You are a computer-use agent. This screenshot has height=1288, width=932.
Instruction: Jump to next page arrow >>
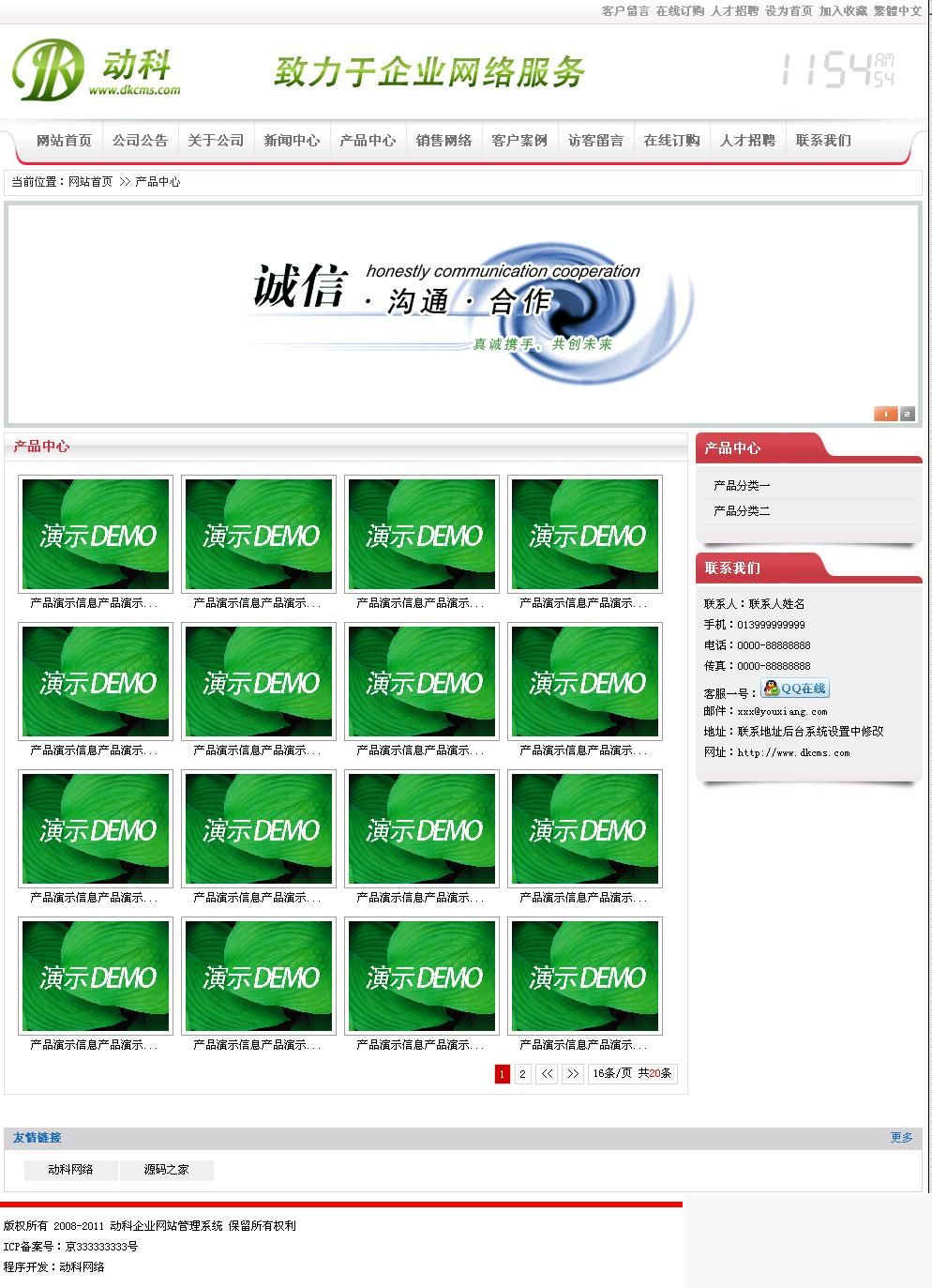click(573, 1074)
